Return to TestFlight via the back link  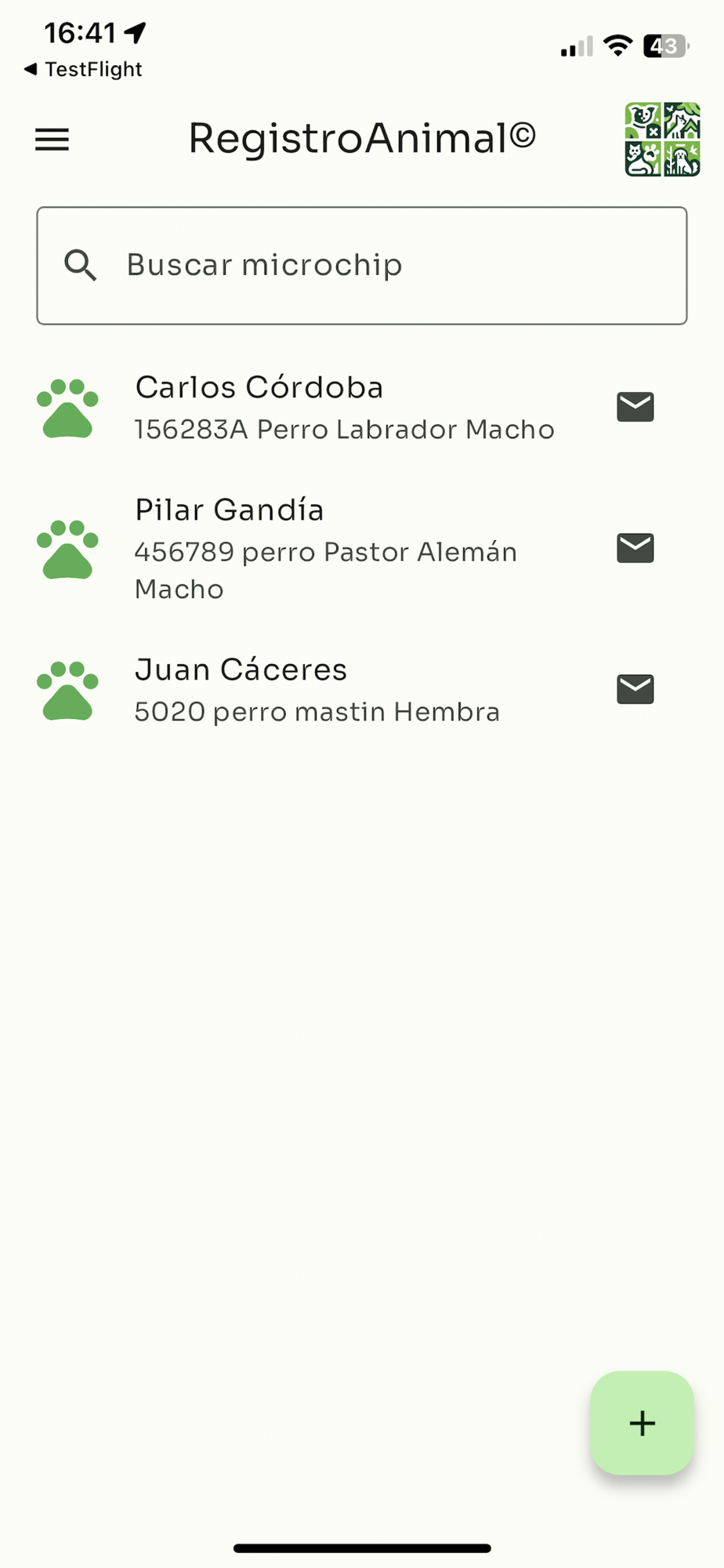83,70
